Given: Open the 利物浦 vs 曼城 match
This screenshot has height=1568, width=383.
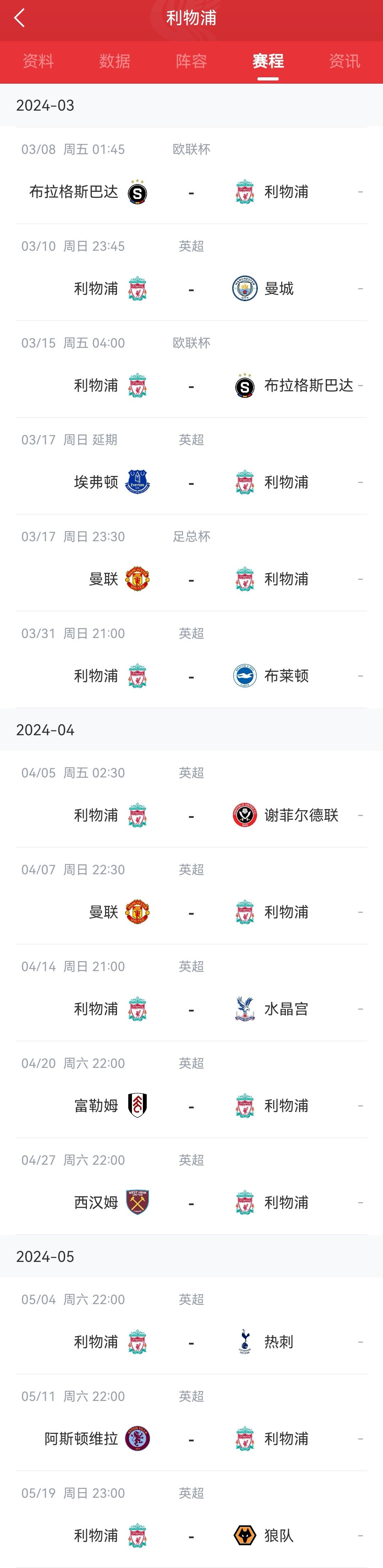Looking at the screenshot, I should (191, 289).
